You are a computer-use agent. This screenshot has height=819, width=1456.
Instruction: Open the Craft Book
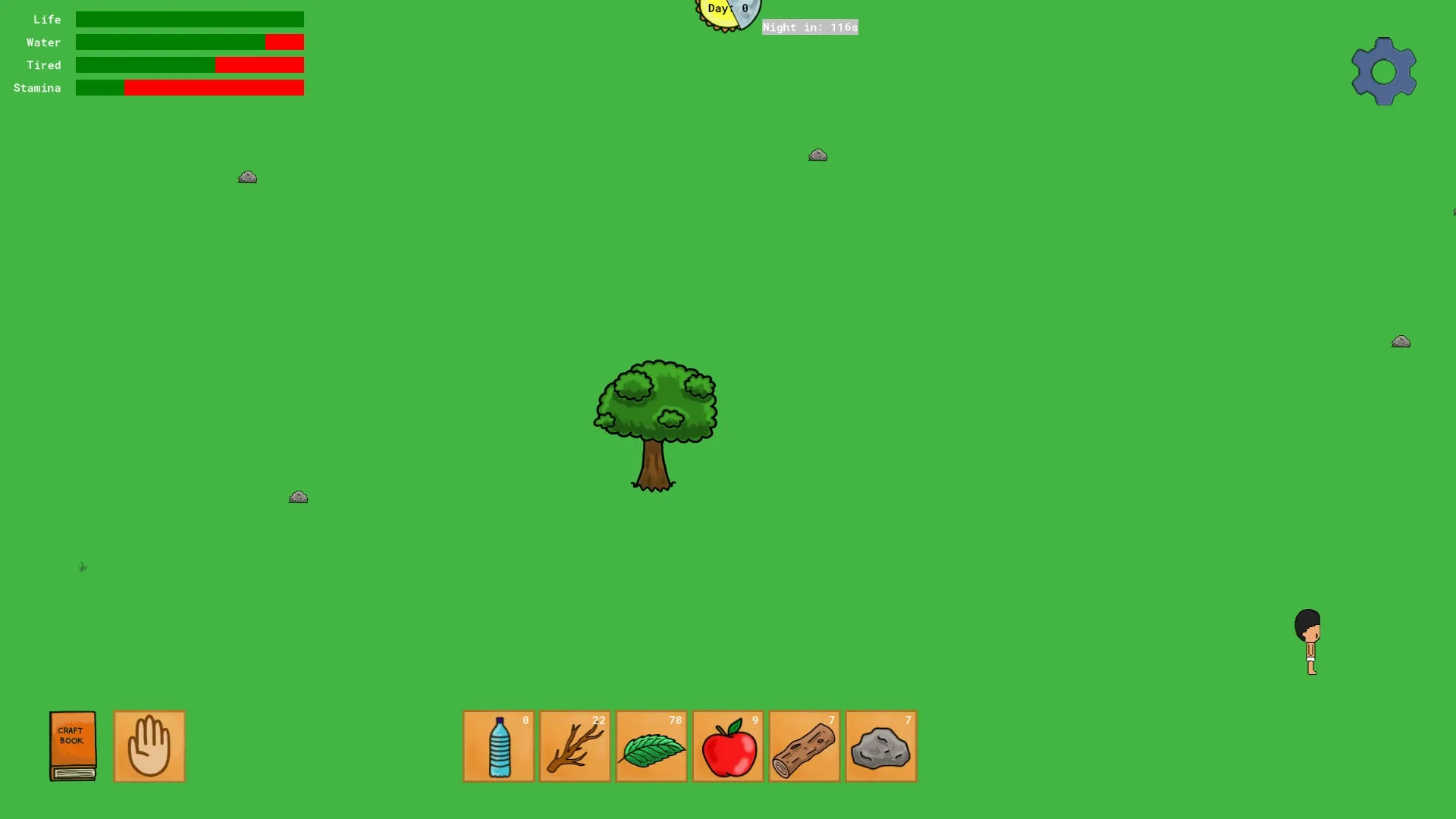[x=73, y=745]
